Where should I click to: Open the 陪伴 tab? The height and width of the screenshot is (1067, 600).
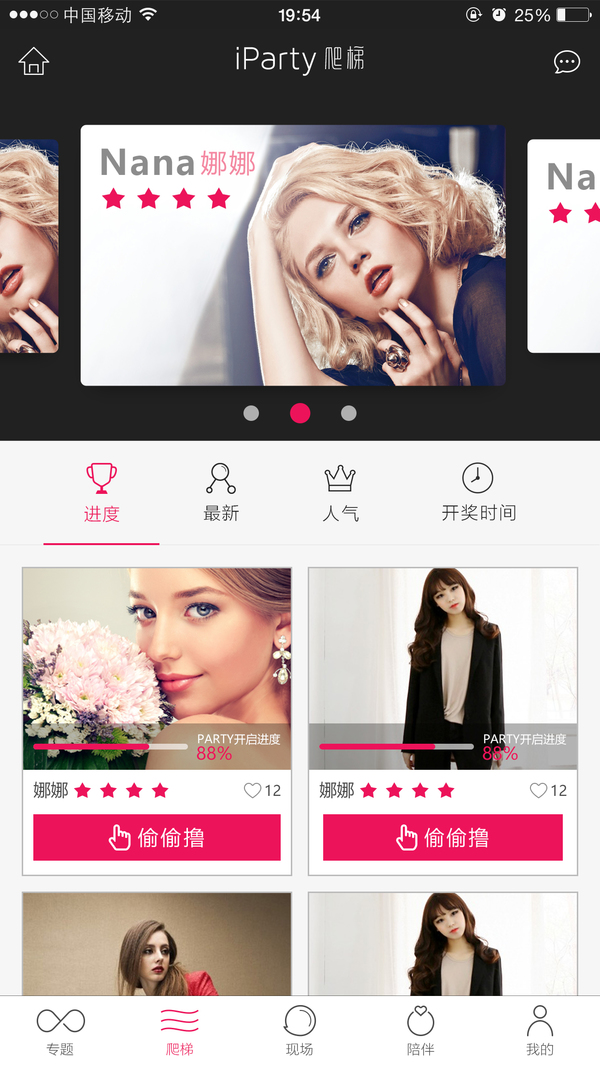420,1031
